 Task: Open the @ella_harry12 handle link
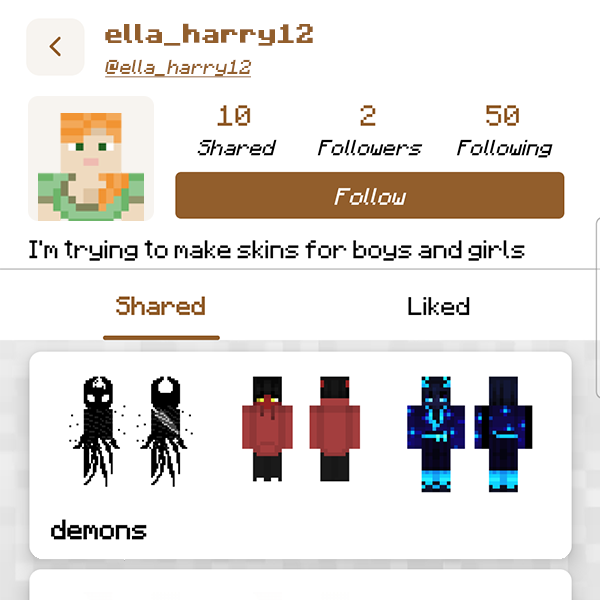[x=177, y=68]
